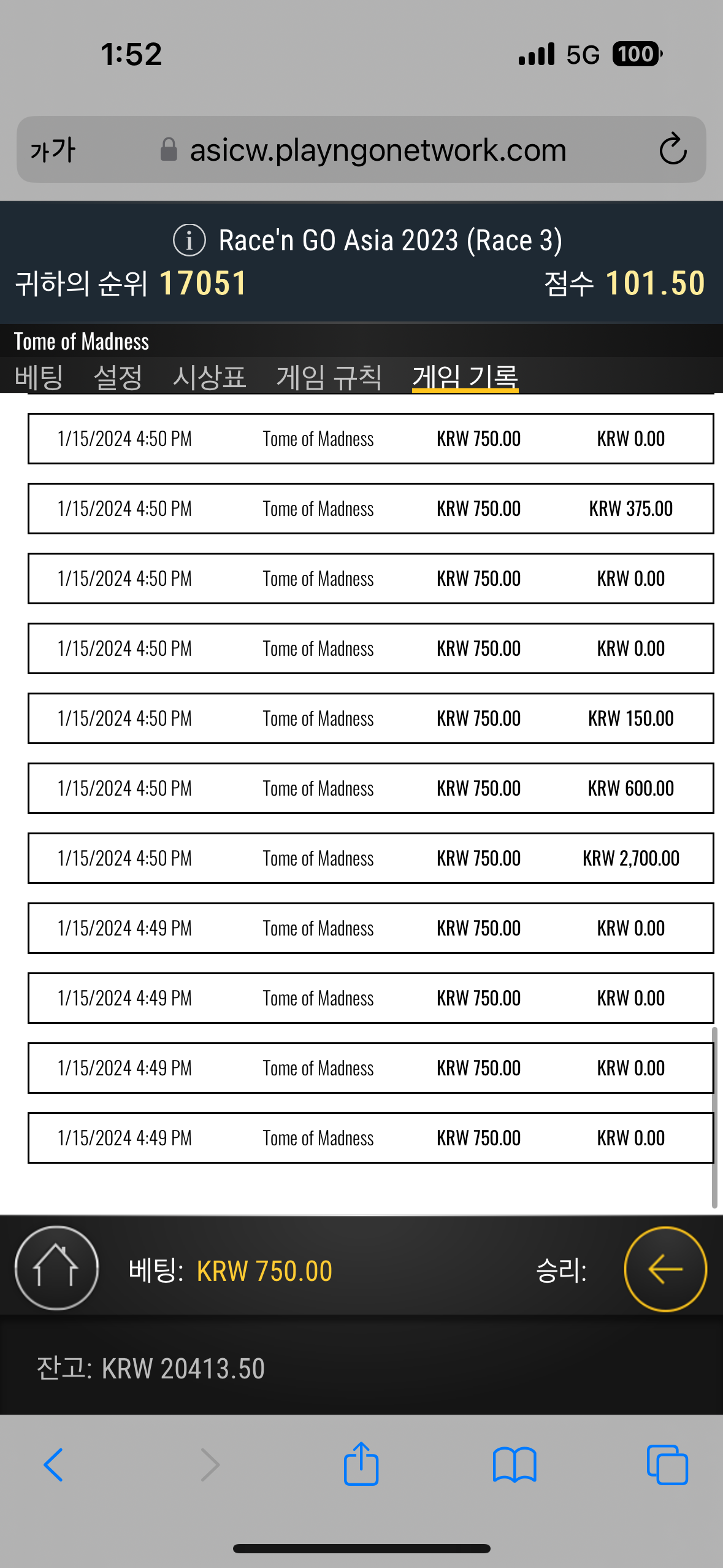Show all open Safari tabs
723x1568 pixels.
[x=667, y=1465]
